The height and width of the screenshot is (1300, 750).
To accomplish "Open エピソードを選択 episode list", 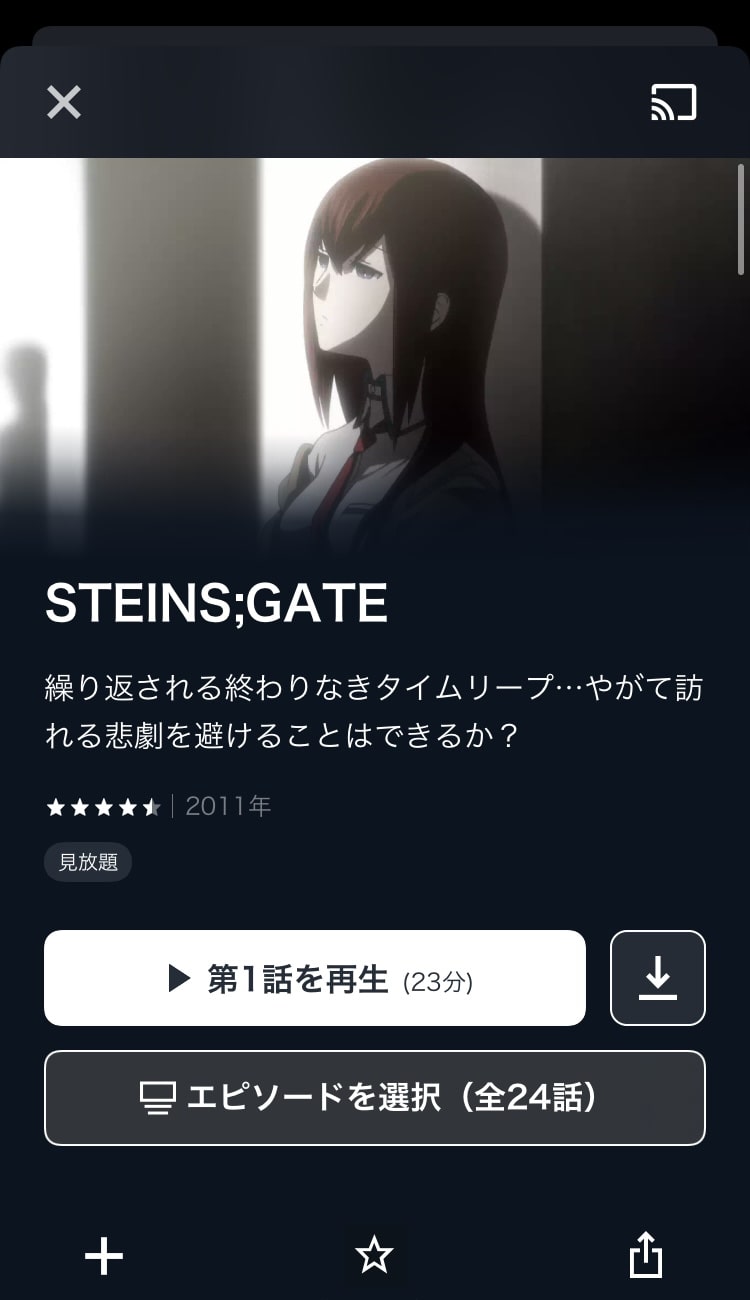I will click(375, 1098).
